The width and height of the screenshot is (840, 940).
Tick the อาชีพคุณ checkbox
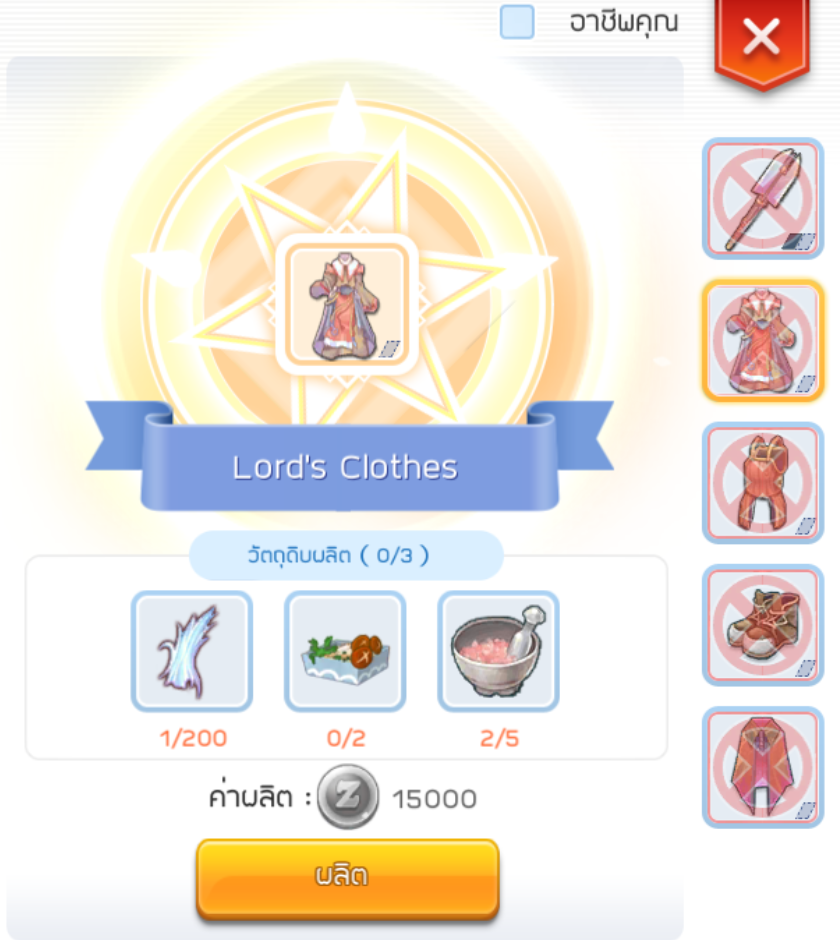tap(517, 22)
